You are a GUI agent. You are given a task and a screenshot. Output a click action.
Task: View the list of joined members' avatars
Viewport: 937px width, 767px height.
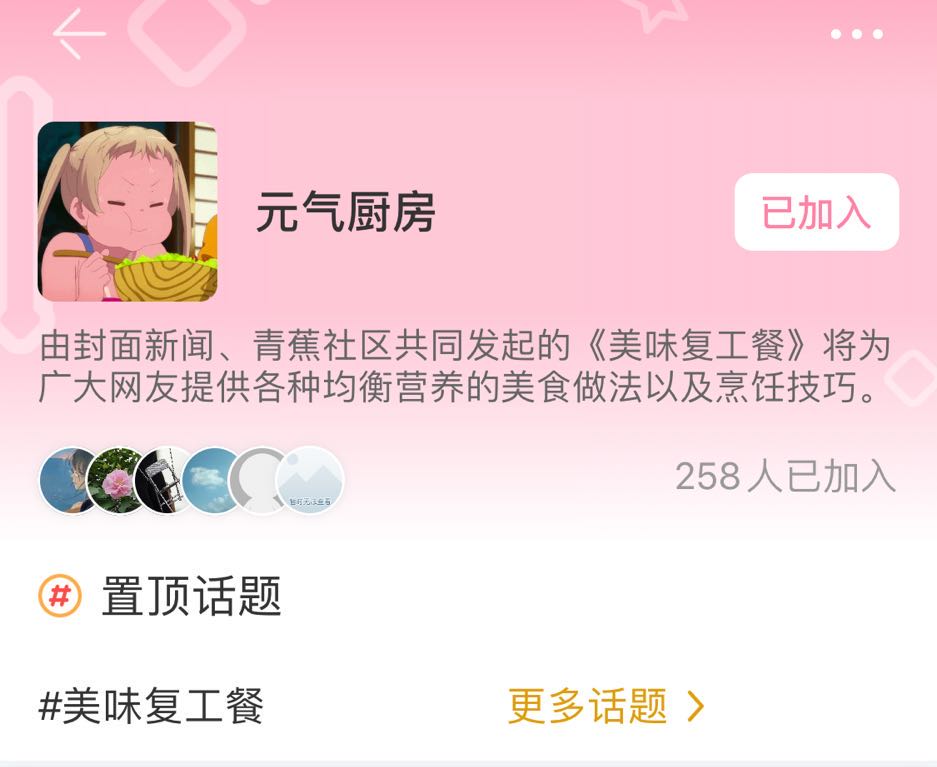[x=190, y=480]
